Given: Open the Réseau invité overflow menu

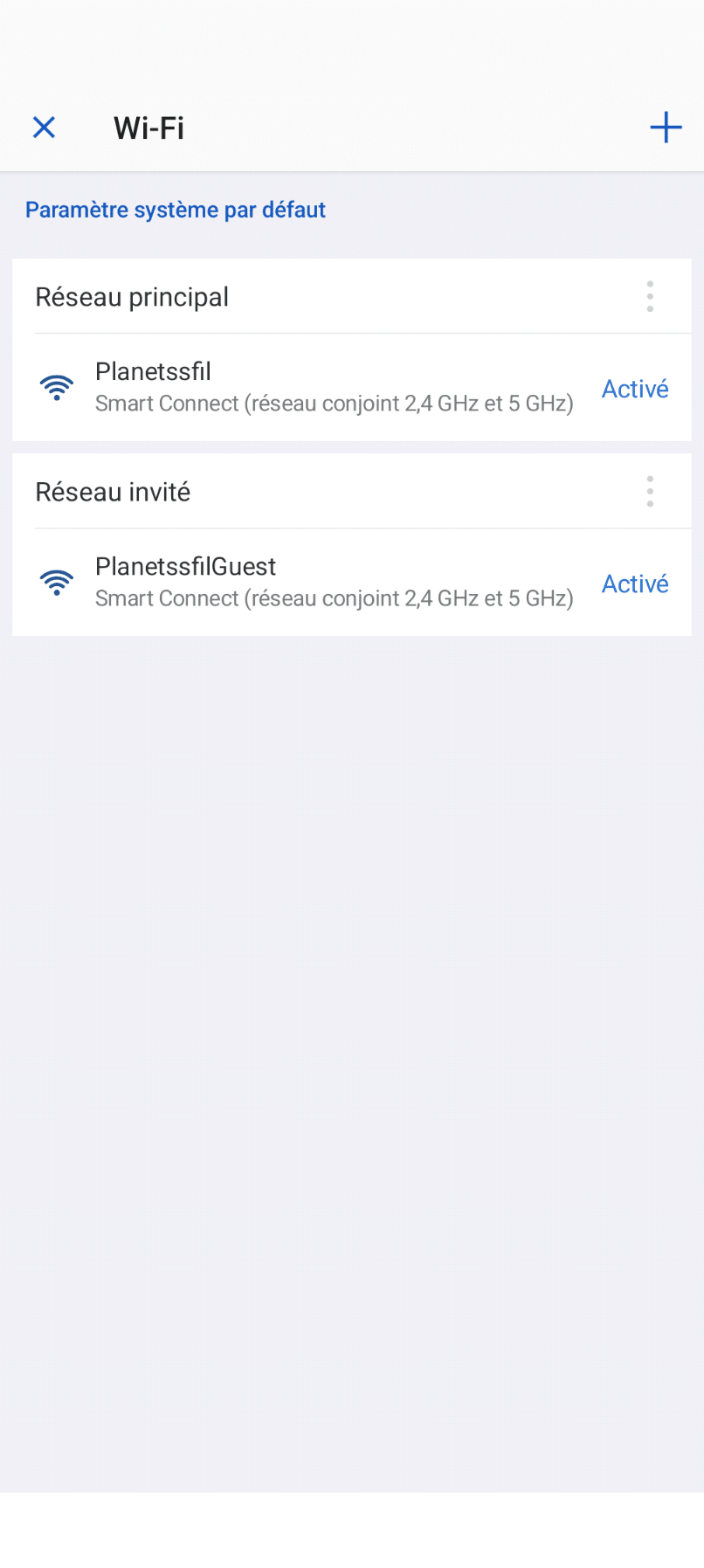Looking at the screenshot, I should click(650, 492).
